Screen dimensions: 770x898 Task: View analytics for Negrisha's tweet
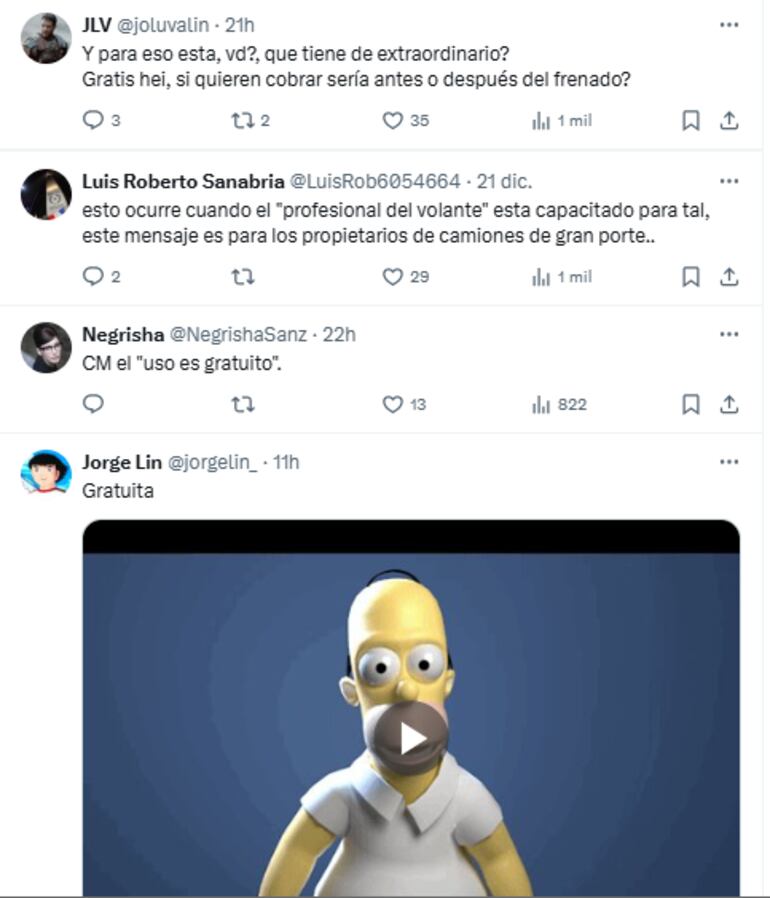coord(559,405)
